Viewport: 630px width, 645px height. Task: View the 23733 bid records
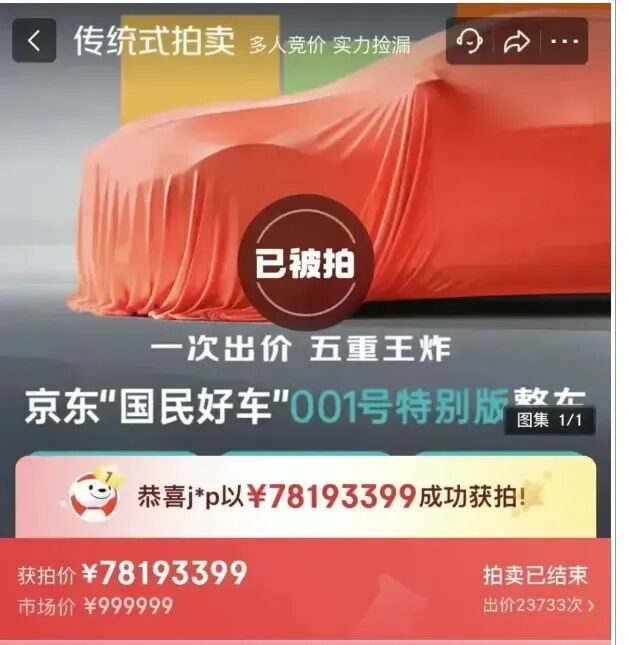coord(538,605)
